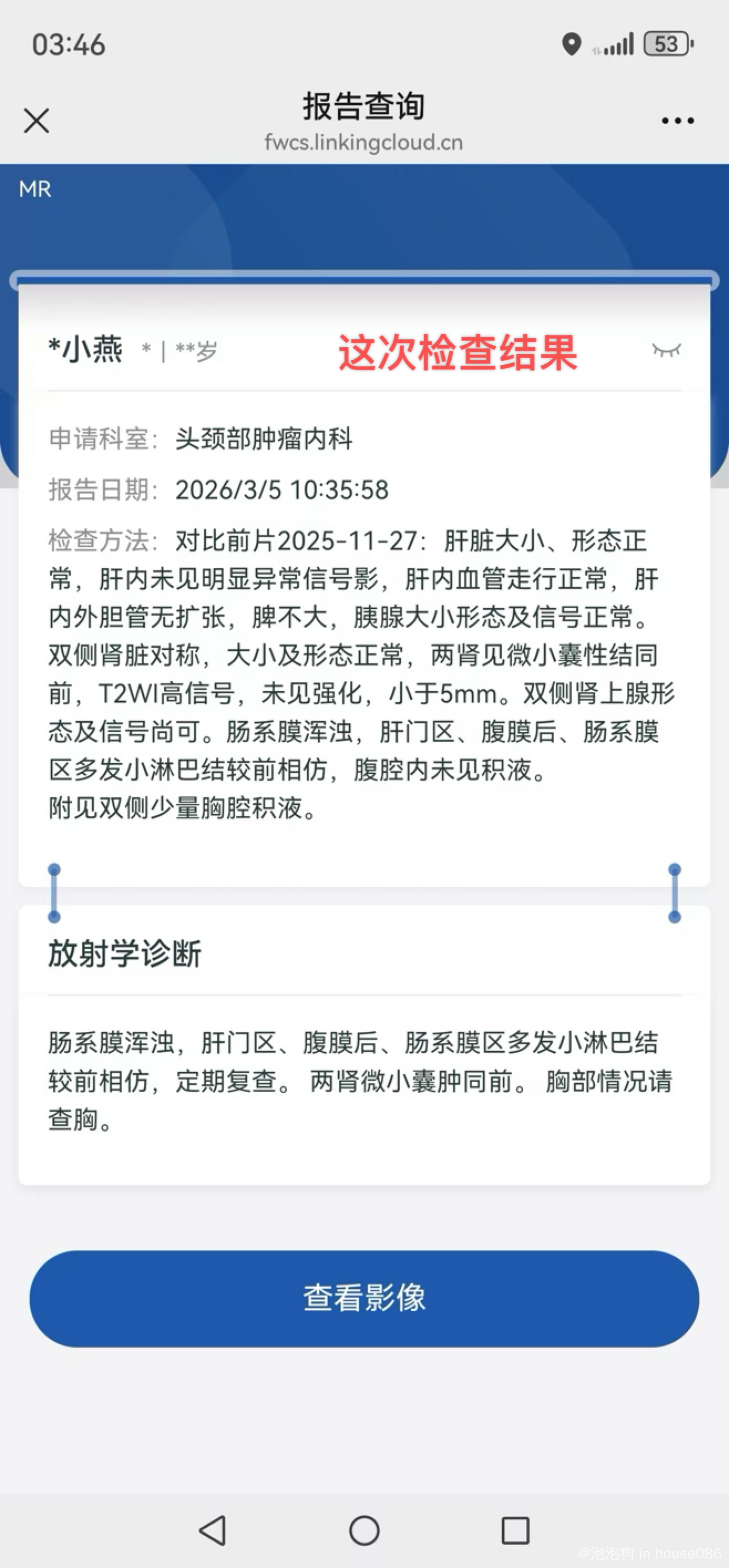Return to the home screen

coord(364,1530)
